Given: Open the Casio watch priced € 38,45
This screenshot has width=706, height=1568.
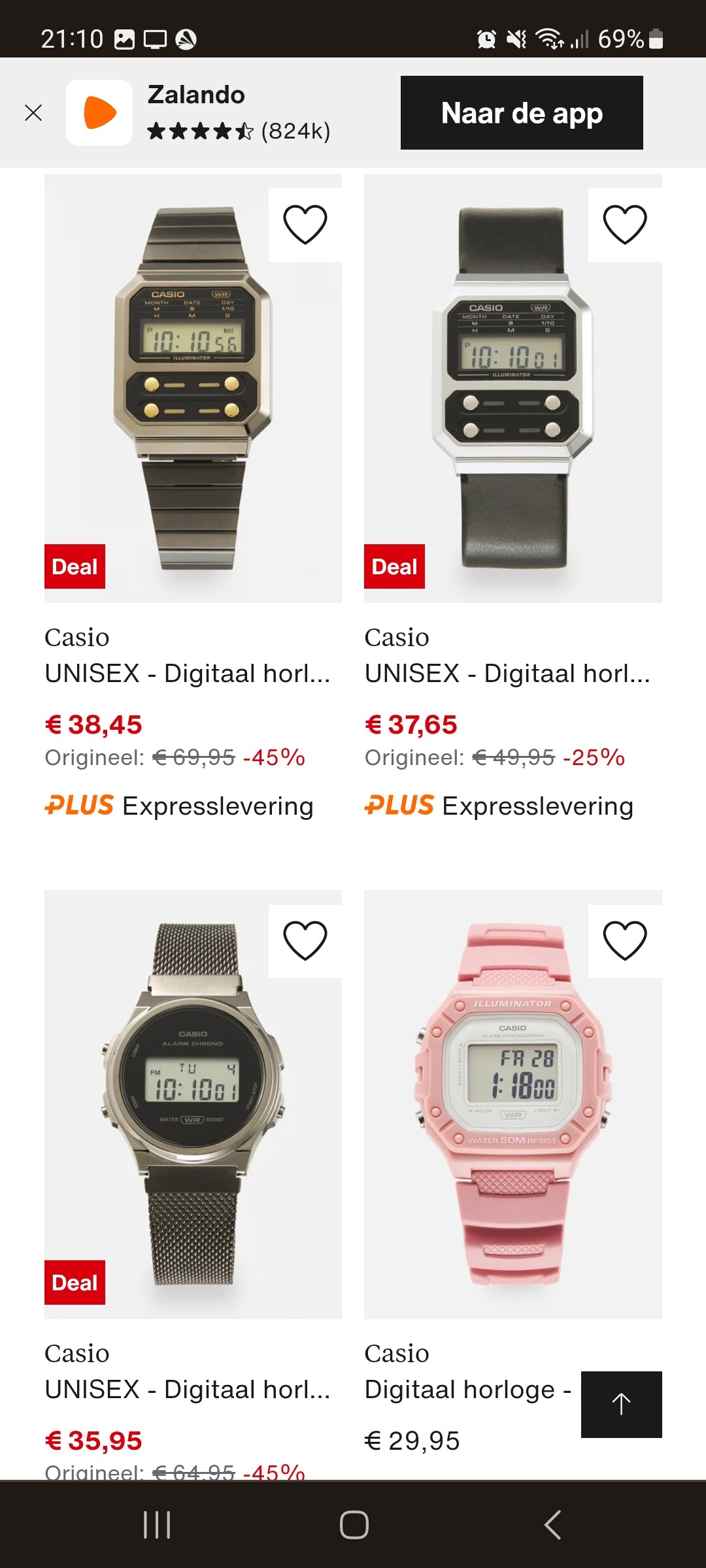Looking at the screenshot, I should 193,388.
